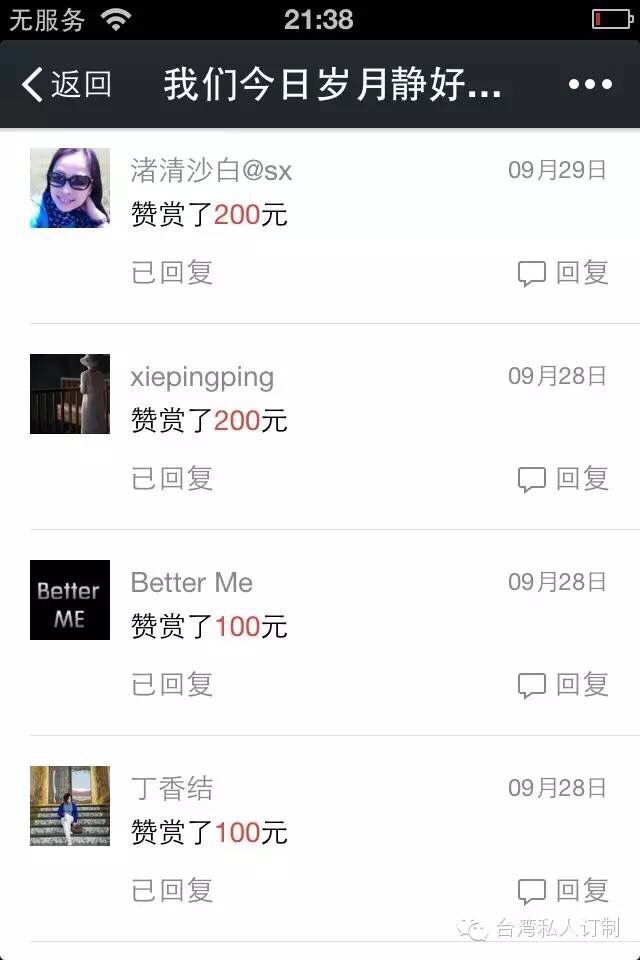Open Better Me's avatar

[x=70, y=600]
